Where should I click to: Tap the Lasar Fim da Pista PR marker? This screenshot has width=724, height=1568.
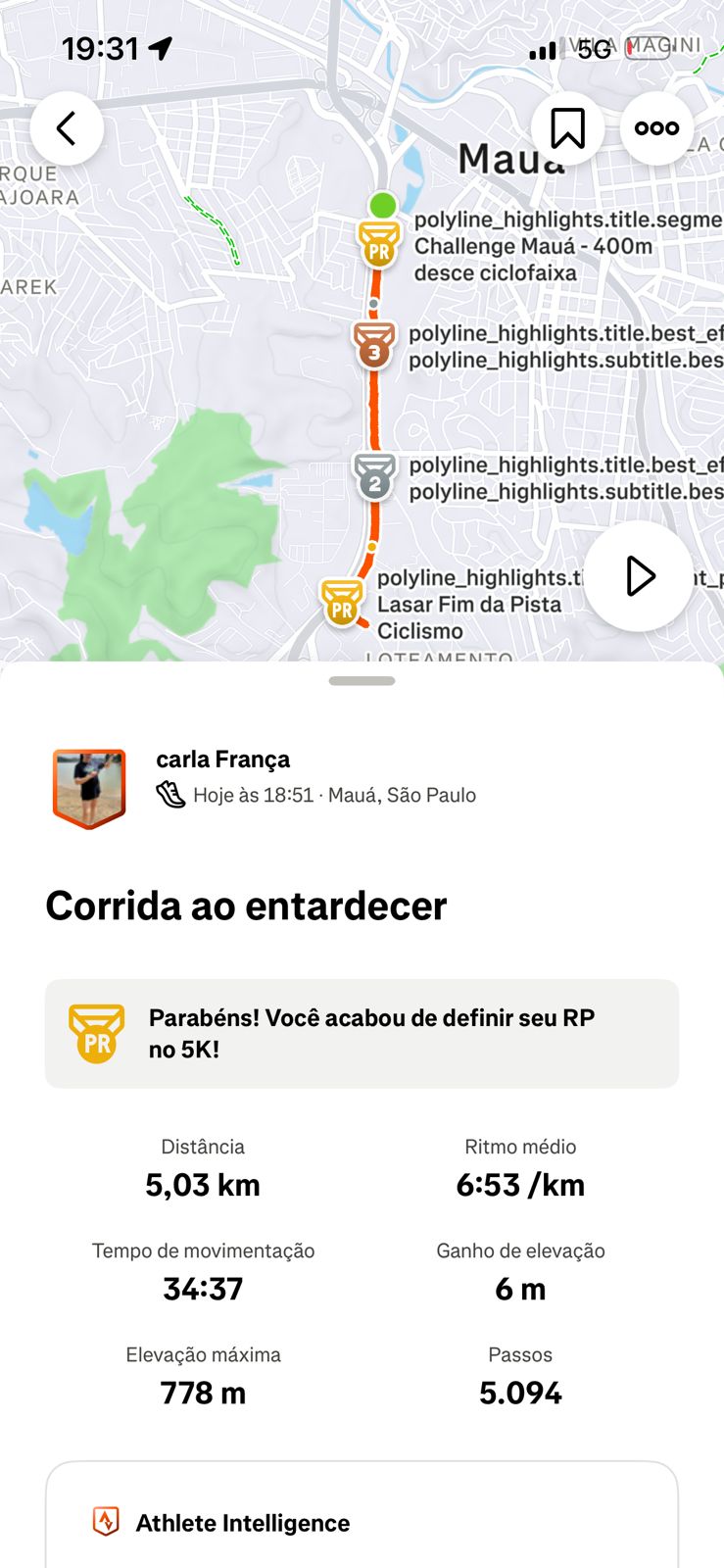tap(342, 603)
